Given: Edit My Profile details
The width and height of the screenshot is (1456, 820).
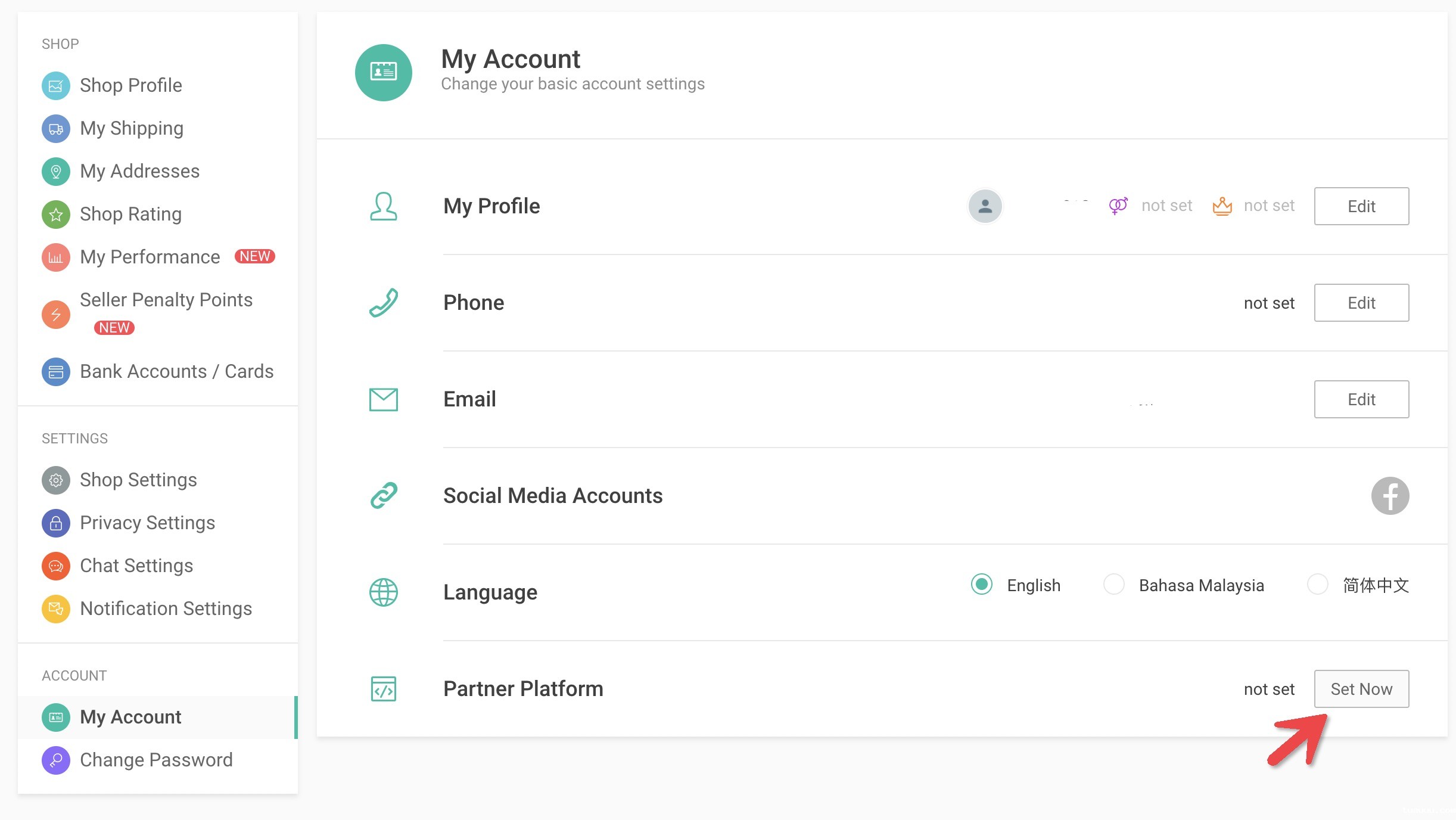Looking at the screenshot, I should tap(1361, 206).
